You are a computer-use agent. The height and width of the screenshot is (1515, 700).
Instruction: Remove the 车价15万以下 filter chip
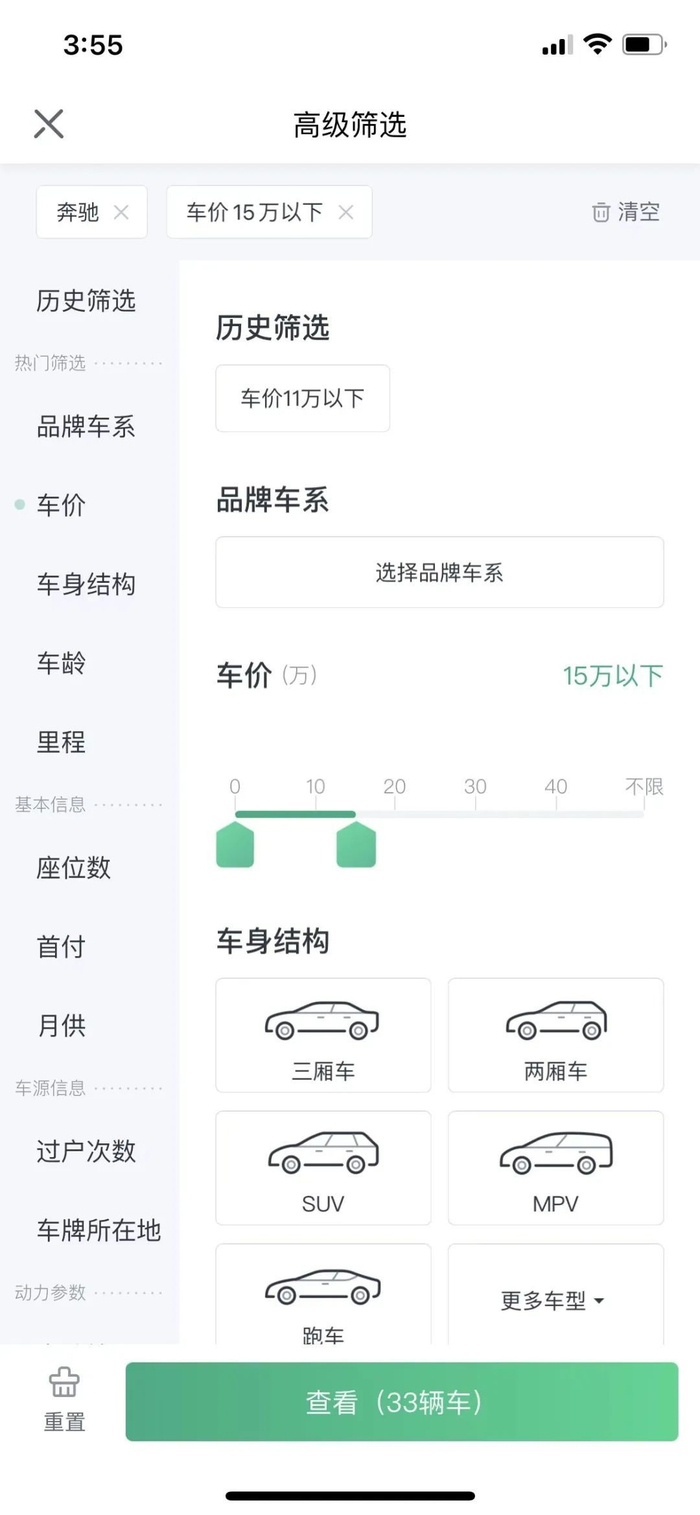(x=346, y=212)
